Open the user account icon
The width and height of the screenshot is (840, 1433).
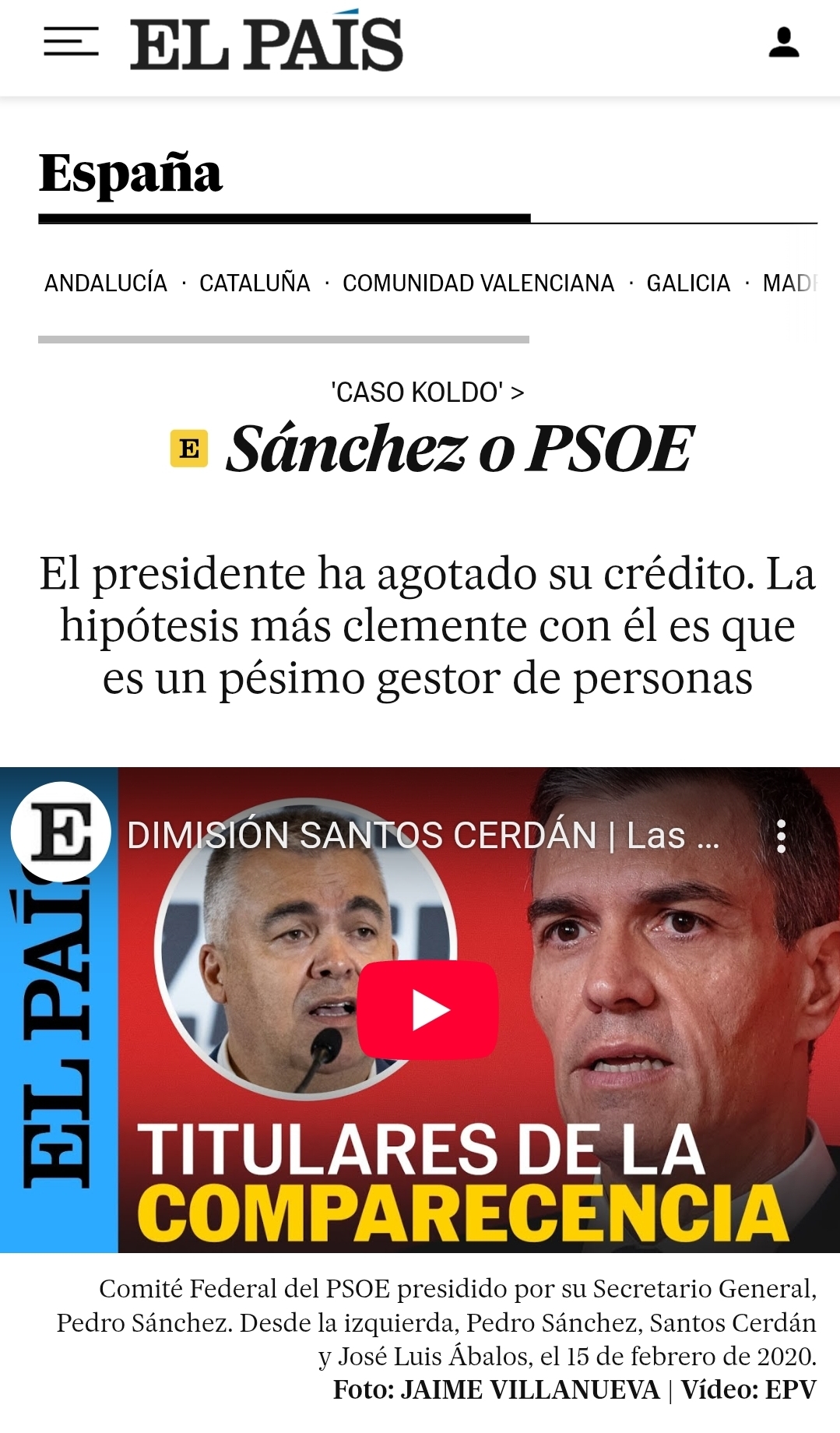click(783, 42)
